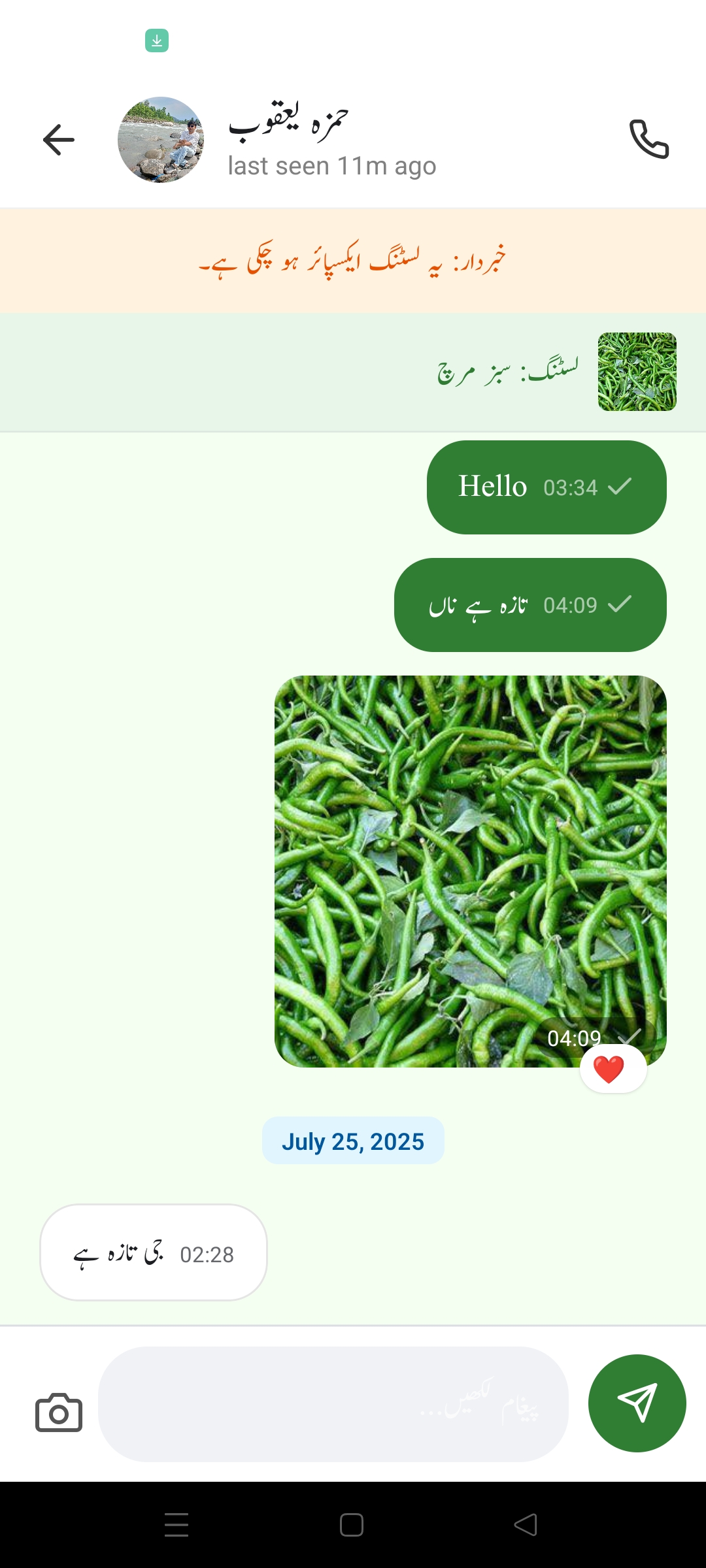Viewport: 706px width, 1568px height.
Task: Open the سبز مرچ listing banner
Action: coord(353,372)
